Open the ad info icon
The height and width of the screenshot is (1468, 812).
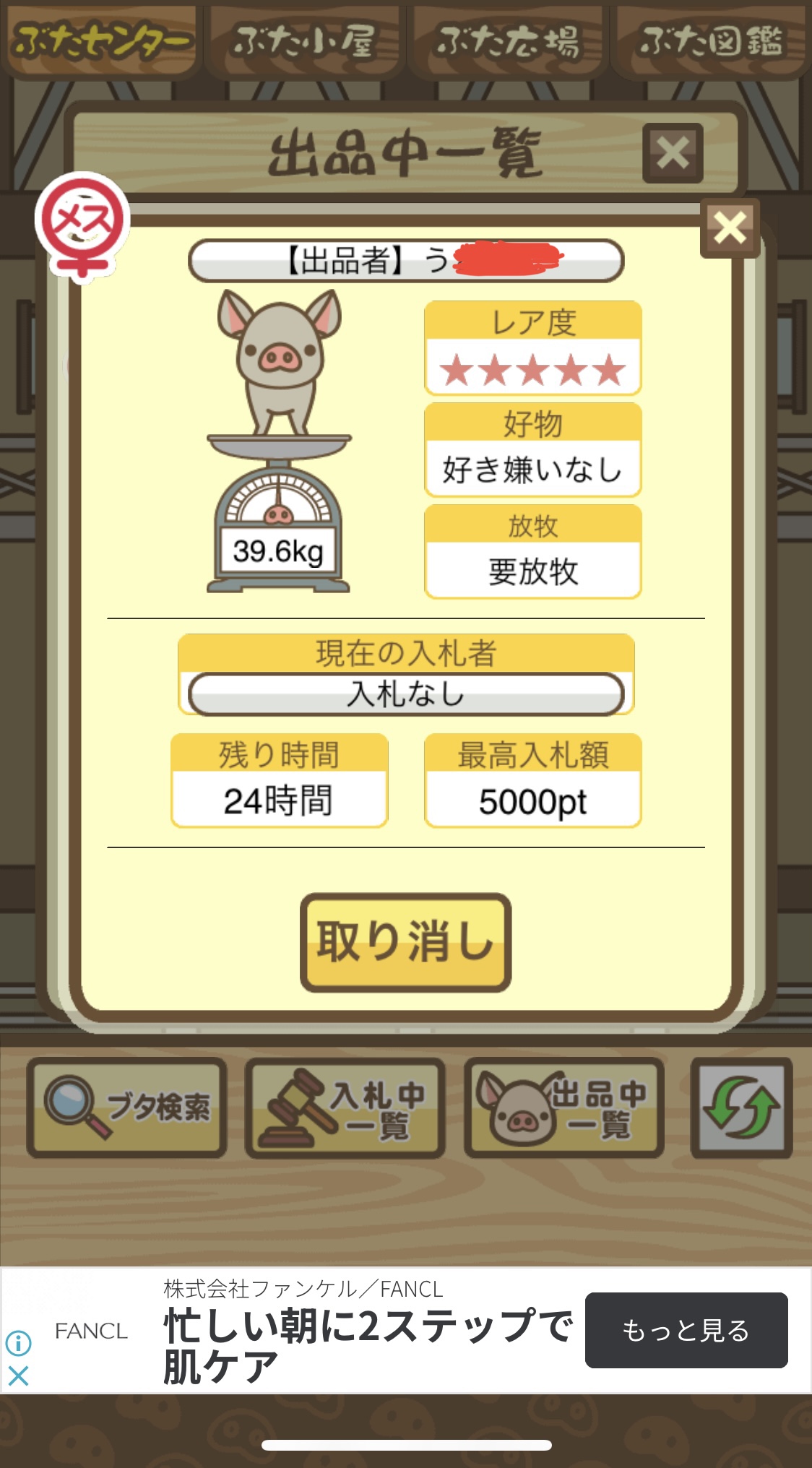click(19, 1343)
